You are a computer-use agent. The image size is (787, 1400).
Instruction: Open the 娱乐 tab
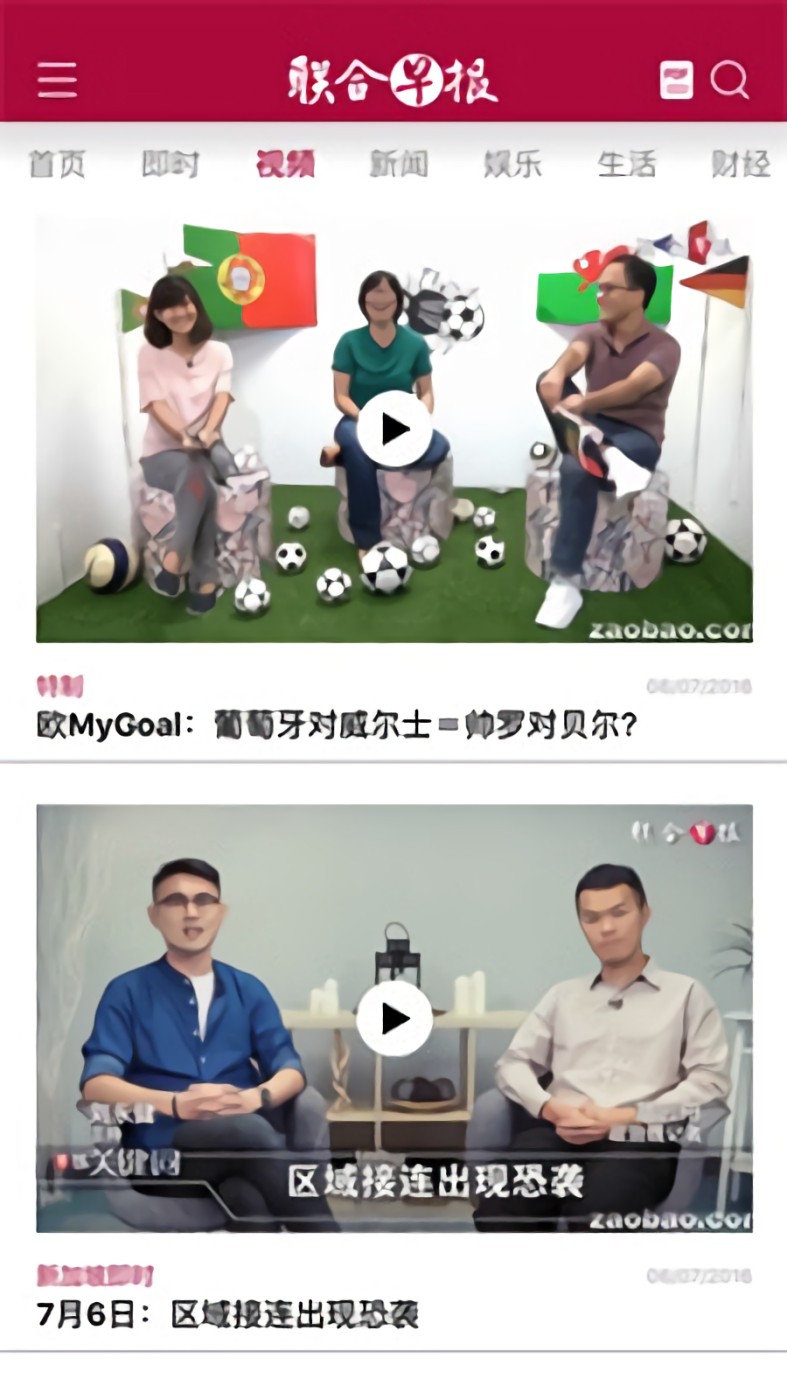click(513, 163)
